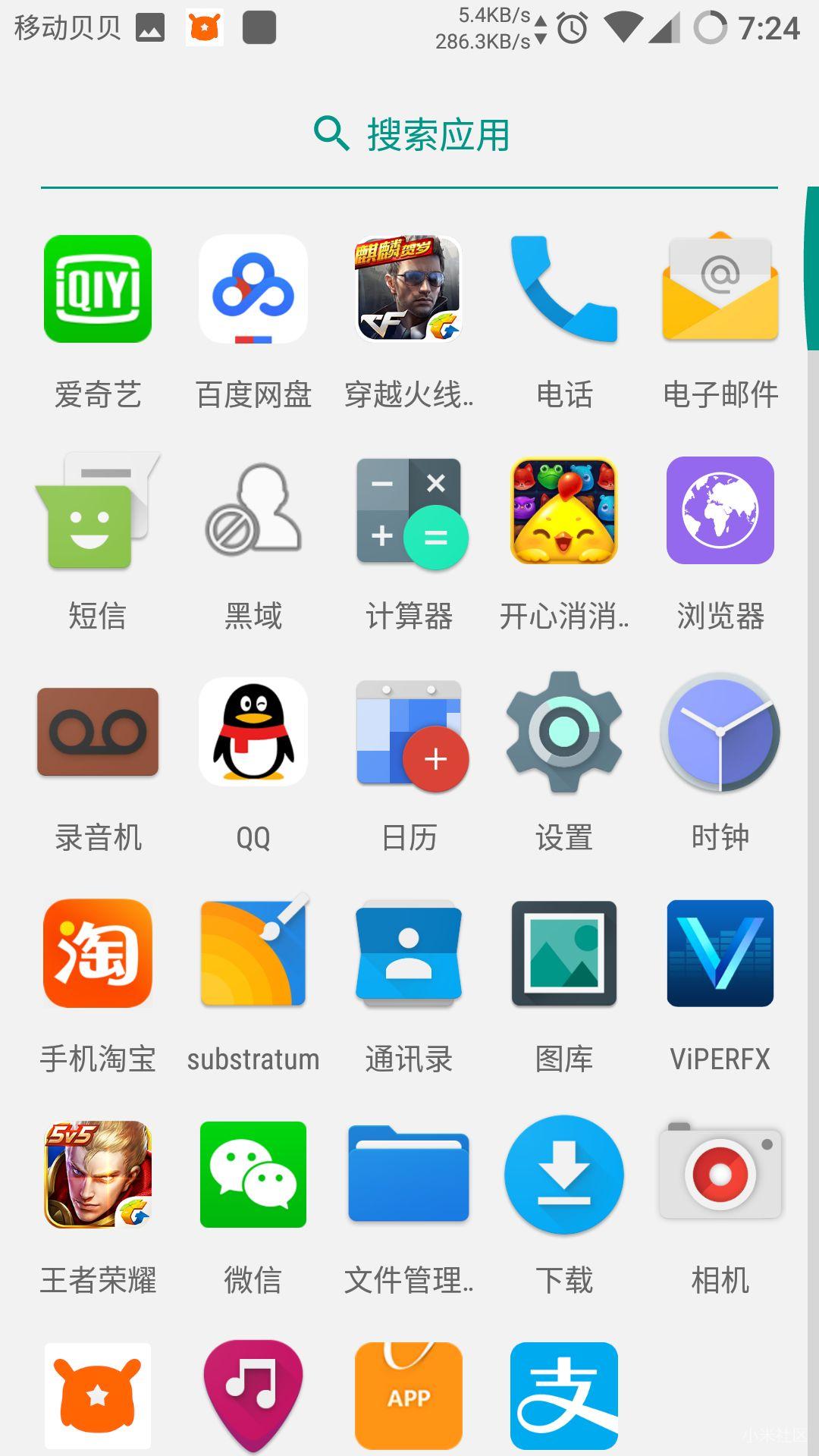This screenshot has width=819, height=1456.
Task: Launch the 开心消消乐 game
Action: click(x=564, y=512)
